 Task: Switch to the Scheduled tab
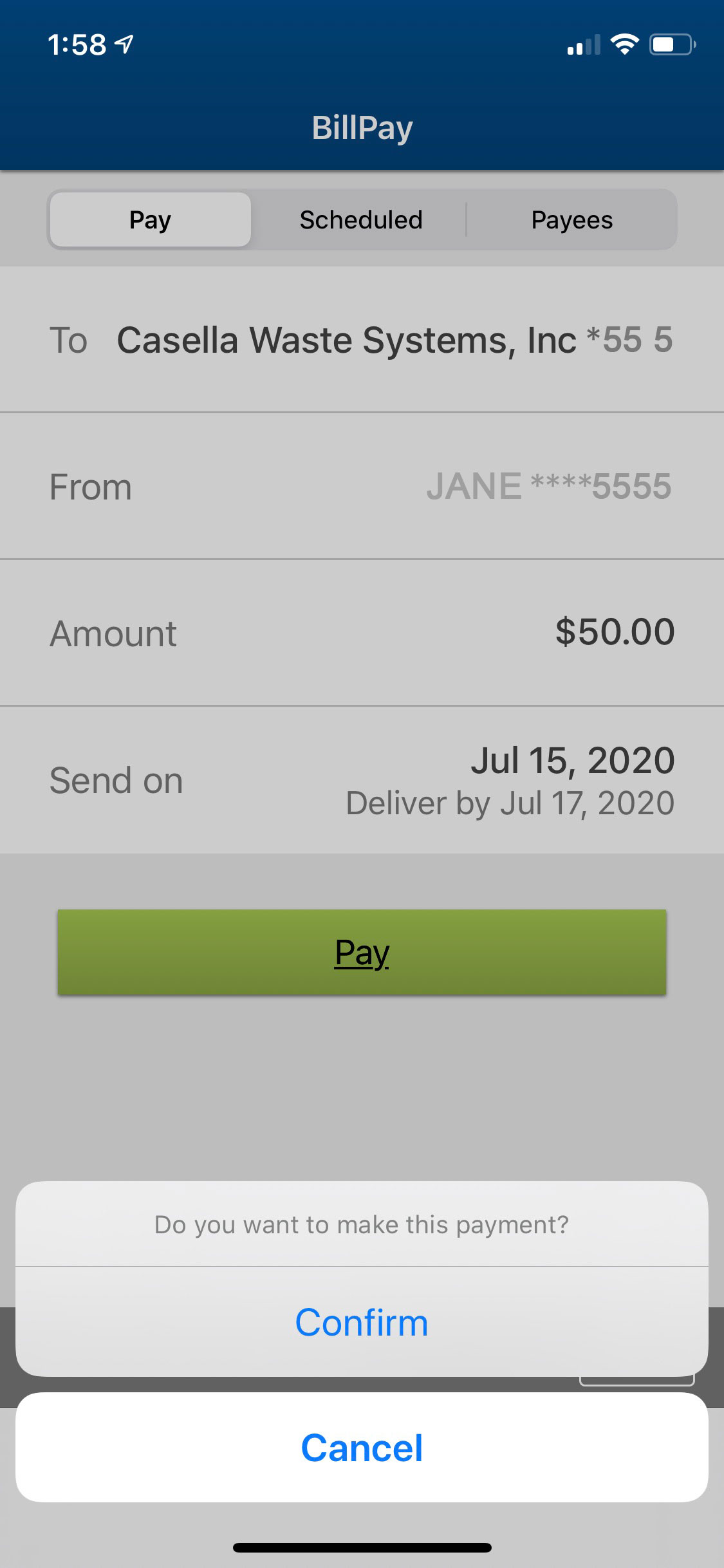[361, 219]
